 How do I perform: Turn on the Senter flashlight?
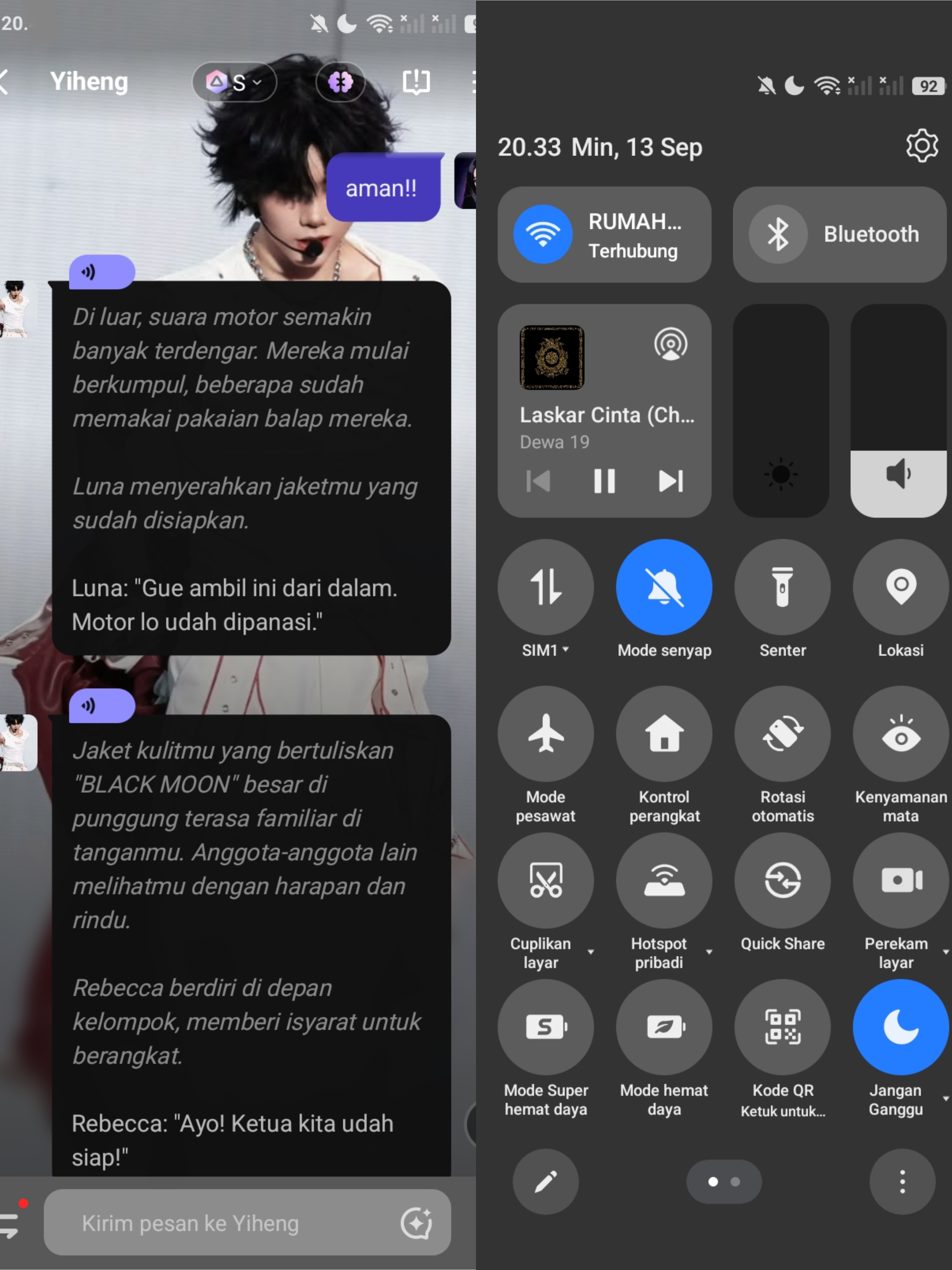coord(782,587)
